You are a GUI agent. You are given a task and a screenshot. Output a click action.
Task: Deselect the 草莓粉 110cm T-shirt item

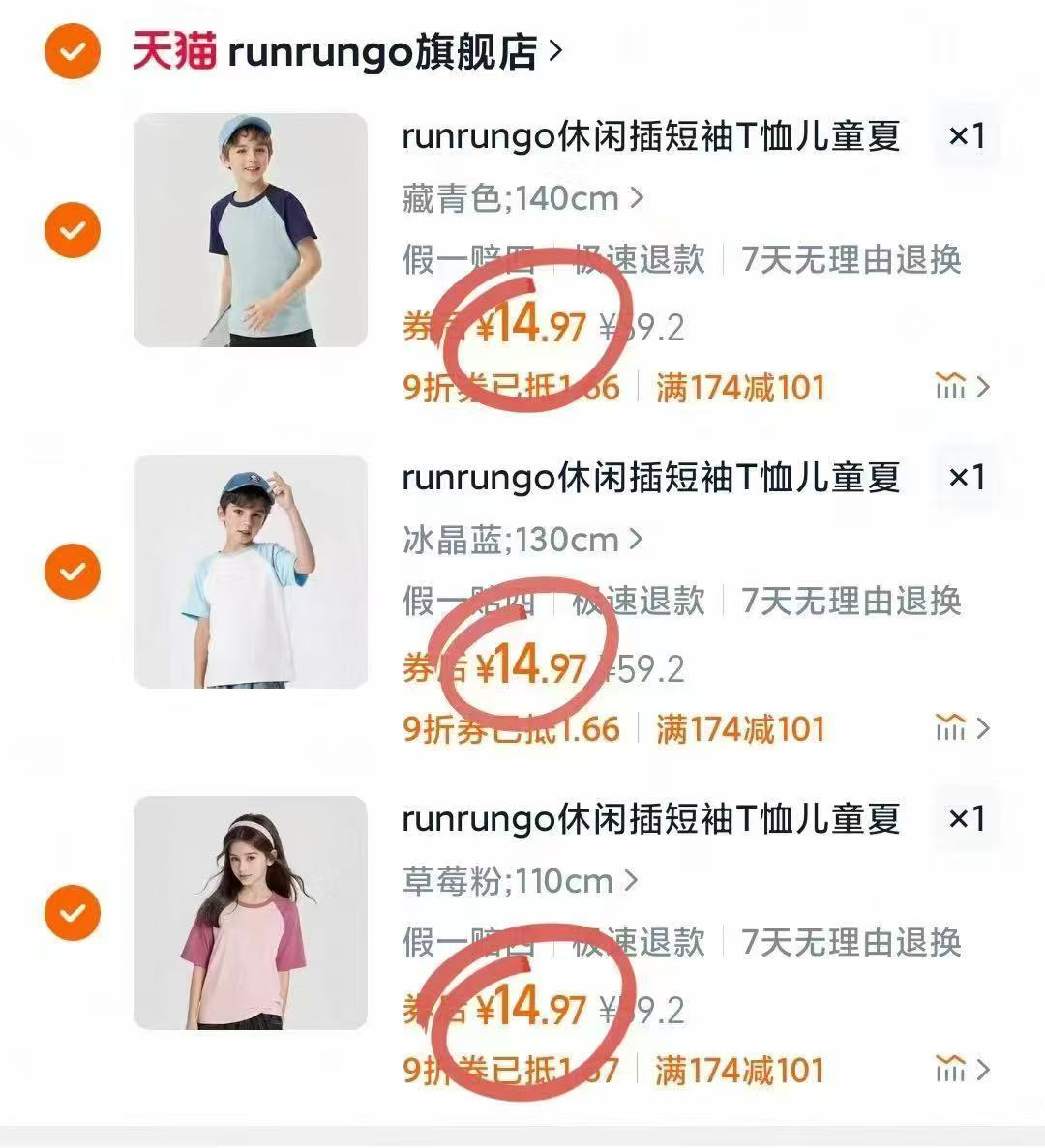coord(73,913)
